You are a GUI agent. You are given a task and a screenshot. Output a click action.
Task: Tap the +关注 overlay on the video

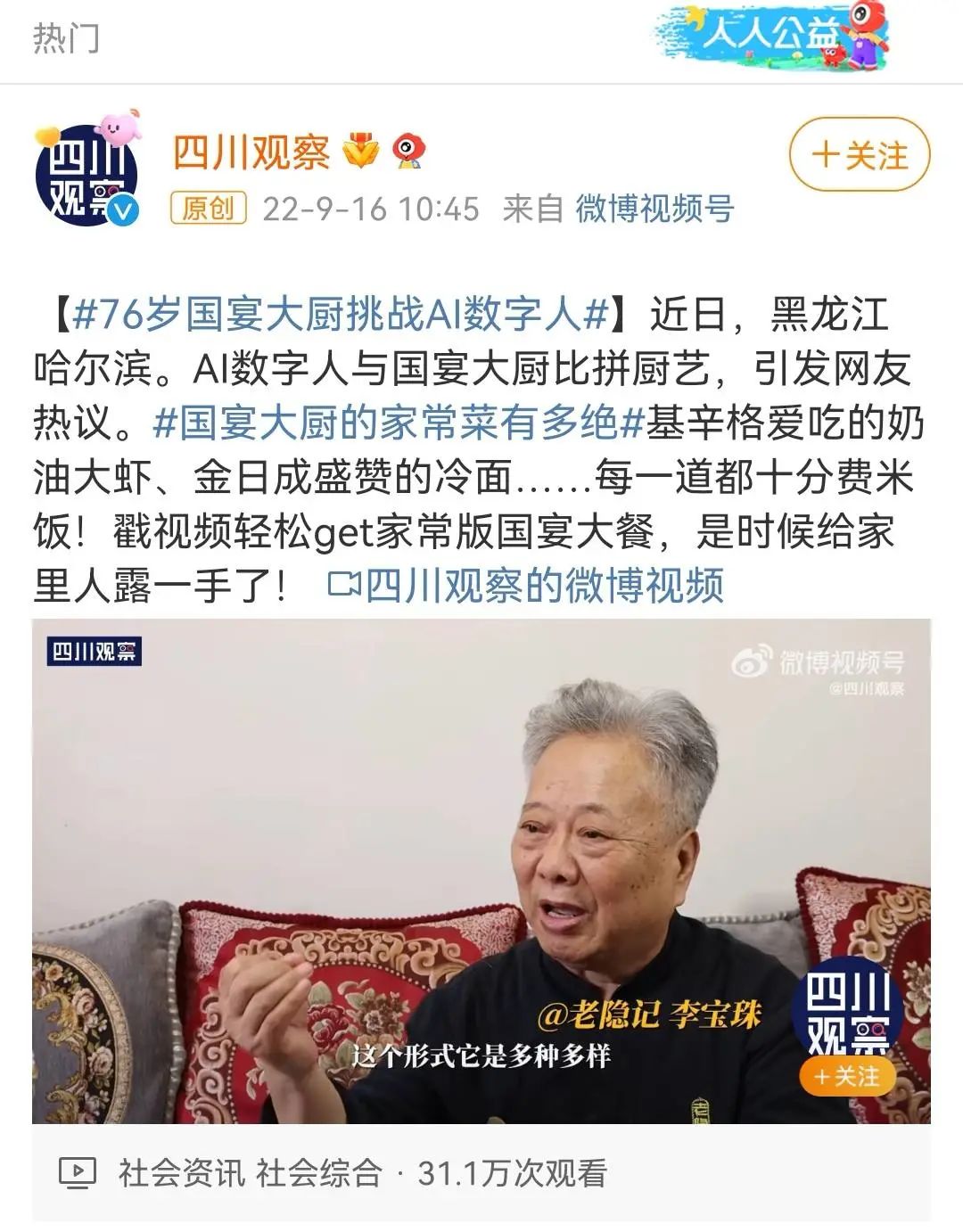tap(847, 1077)
